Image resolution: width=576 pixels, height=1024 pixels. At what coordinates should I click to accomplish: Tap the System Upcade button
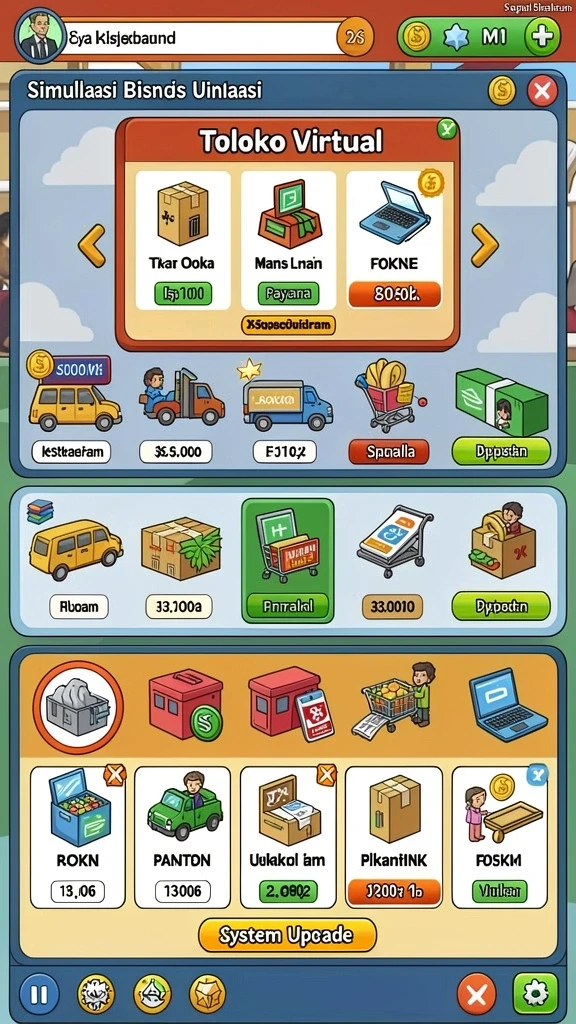(x=287, y=935)
